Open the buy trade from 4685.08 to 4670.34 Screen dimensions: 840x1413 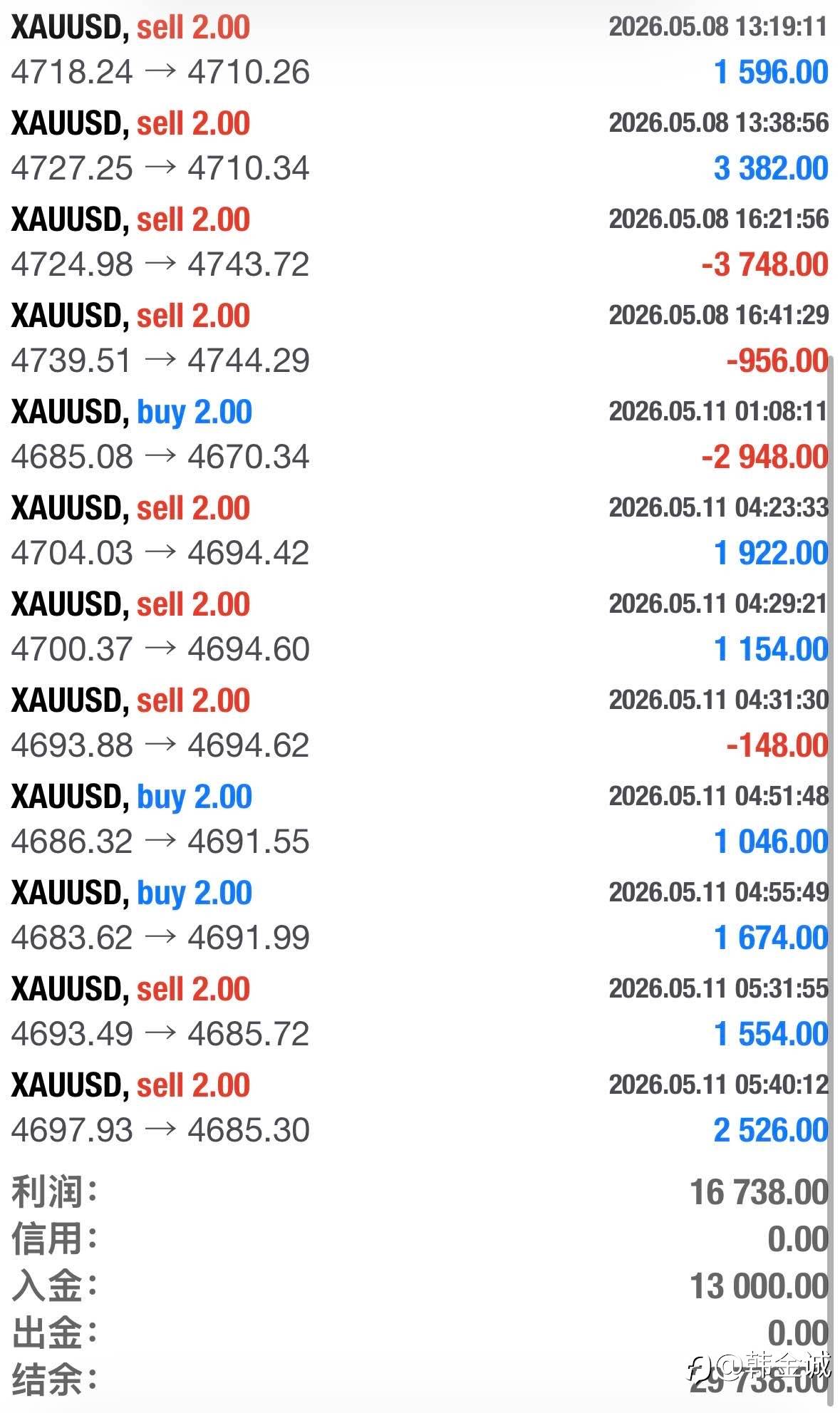click(420, 434)
